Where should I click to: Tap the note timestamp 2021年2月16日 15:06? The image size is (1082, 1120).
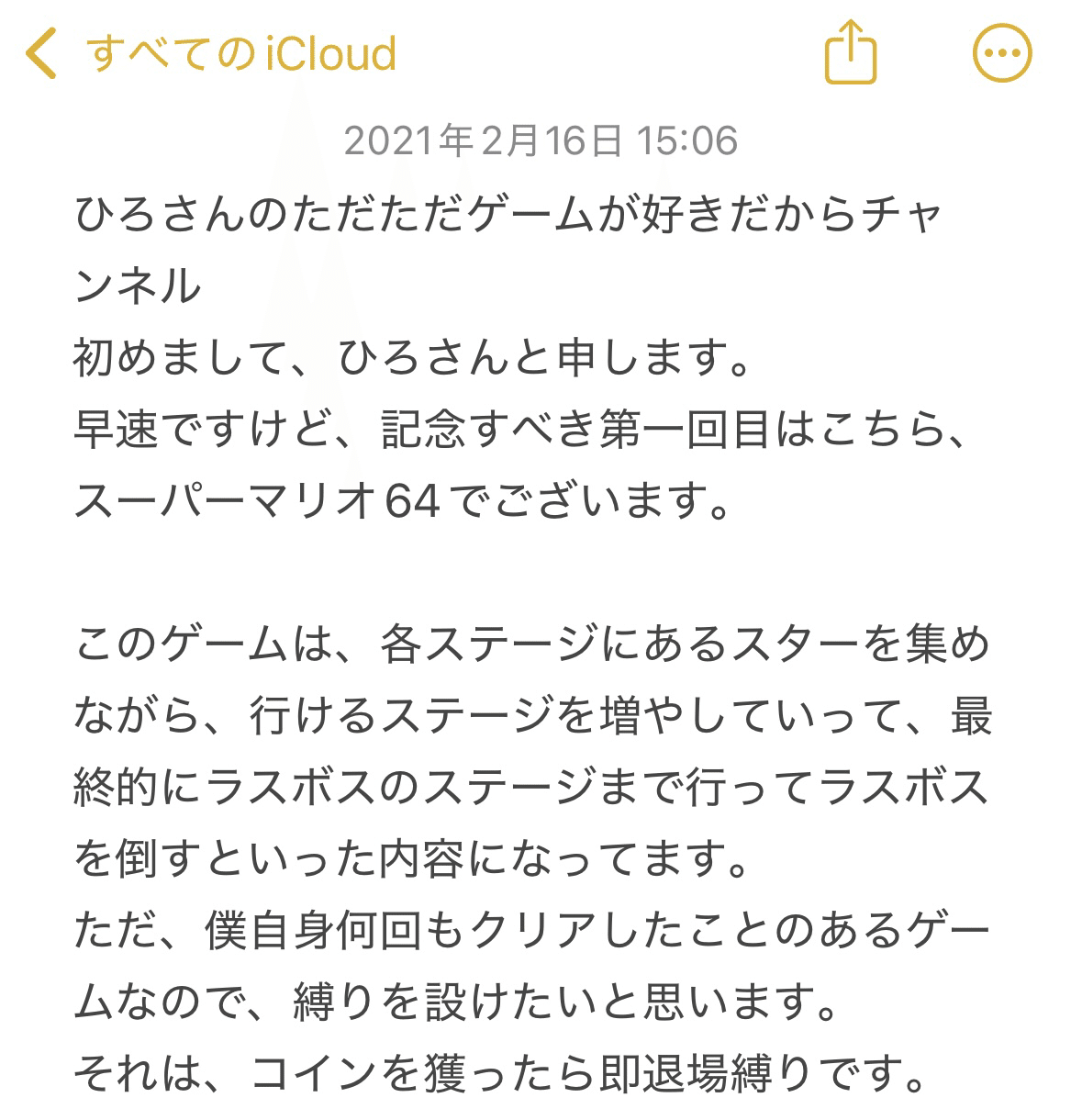pos(541,140)
